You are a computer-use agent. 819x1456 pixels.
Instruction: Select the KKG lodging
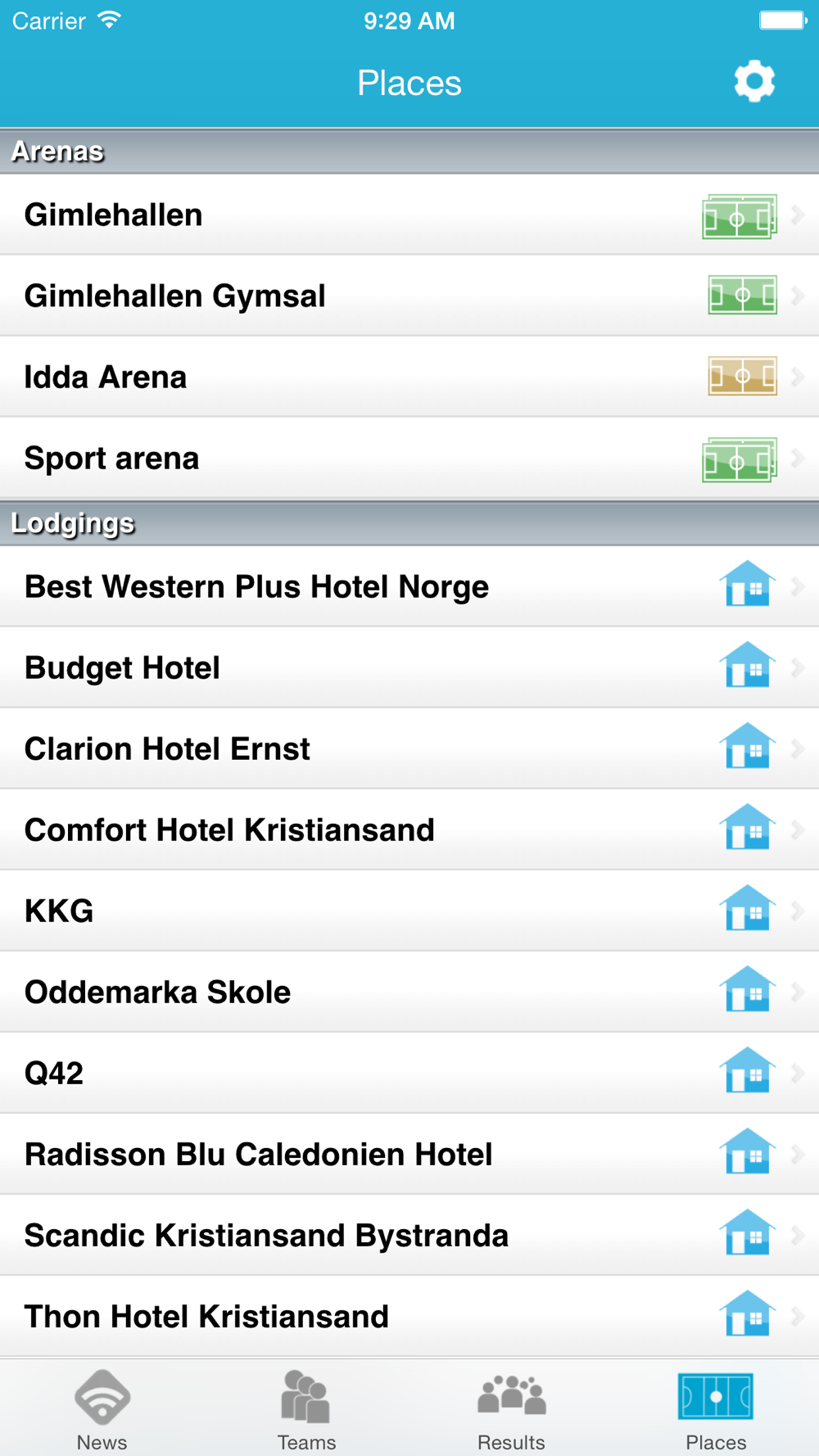point(409,911)
